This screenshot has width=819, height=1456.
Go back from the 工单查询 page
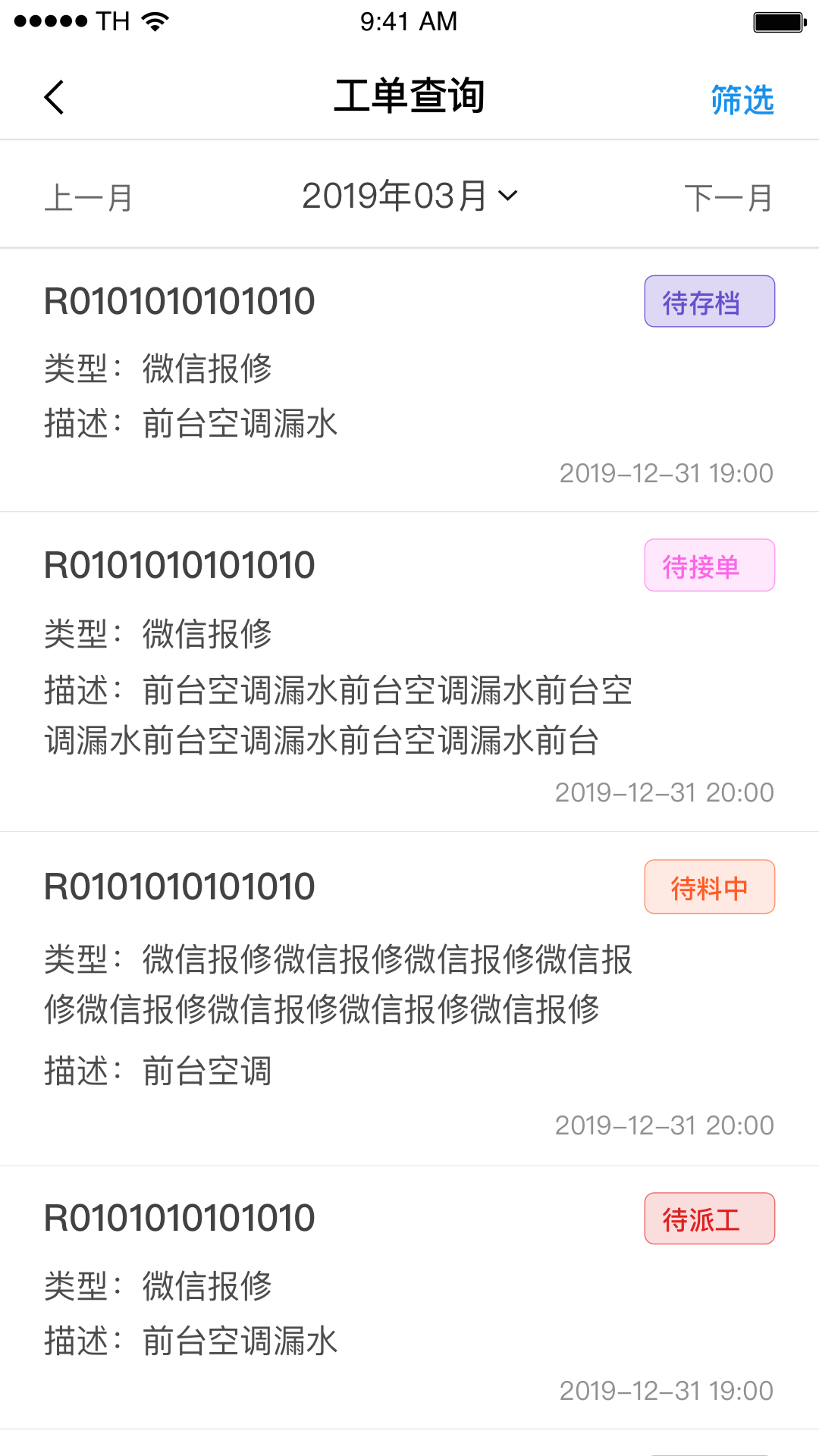pos(55,98)
